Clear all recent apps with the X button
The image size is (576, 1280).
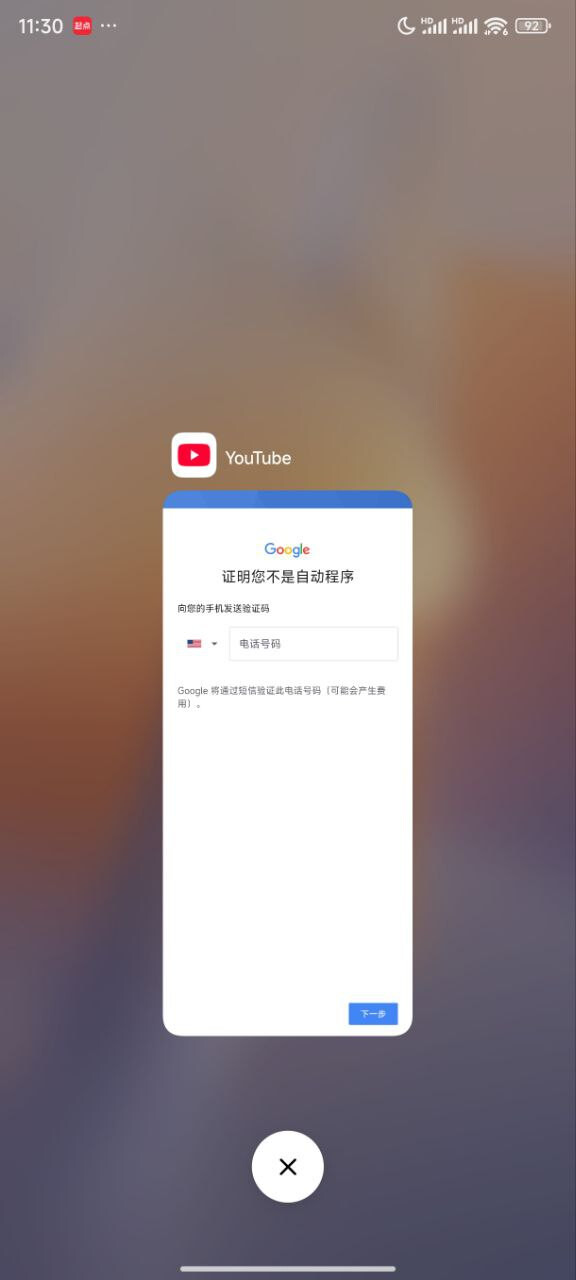(288, 1166)
